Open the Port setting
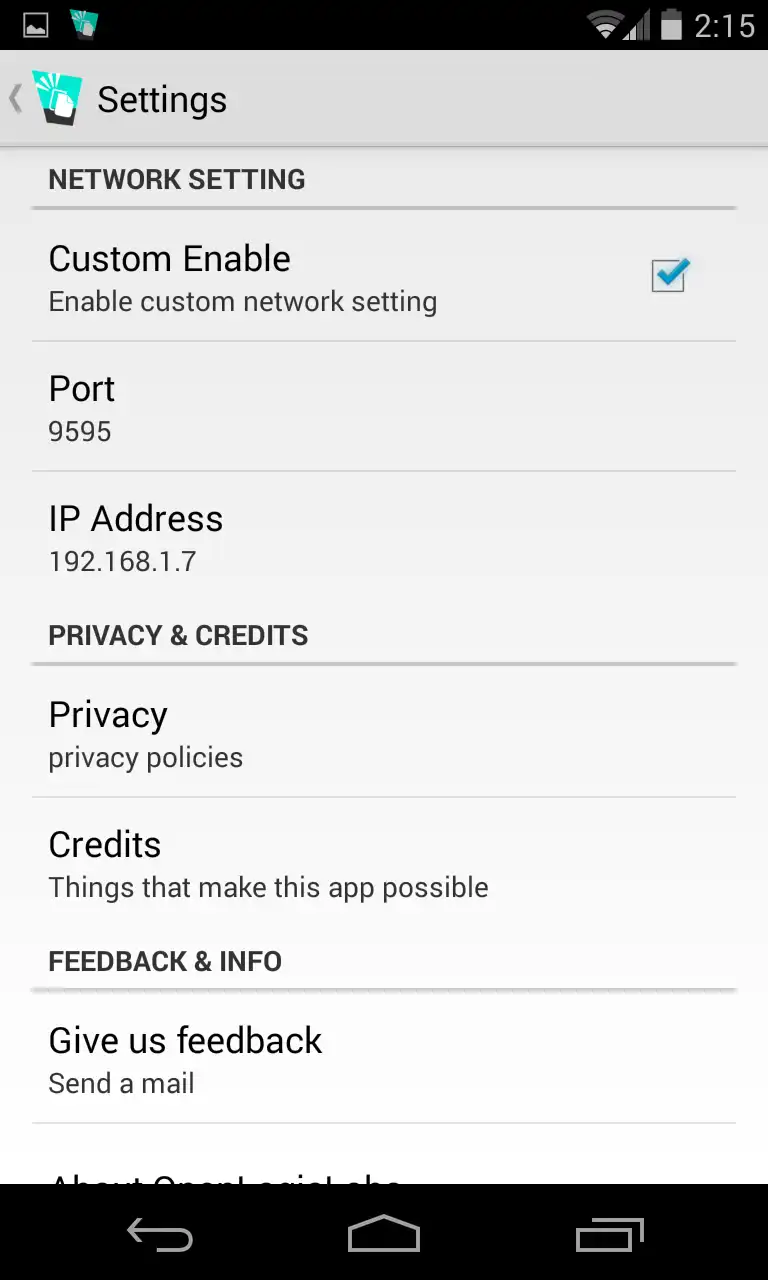This screenshot has width=768, height=1280. coord(384,407)
